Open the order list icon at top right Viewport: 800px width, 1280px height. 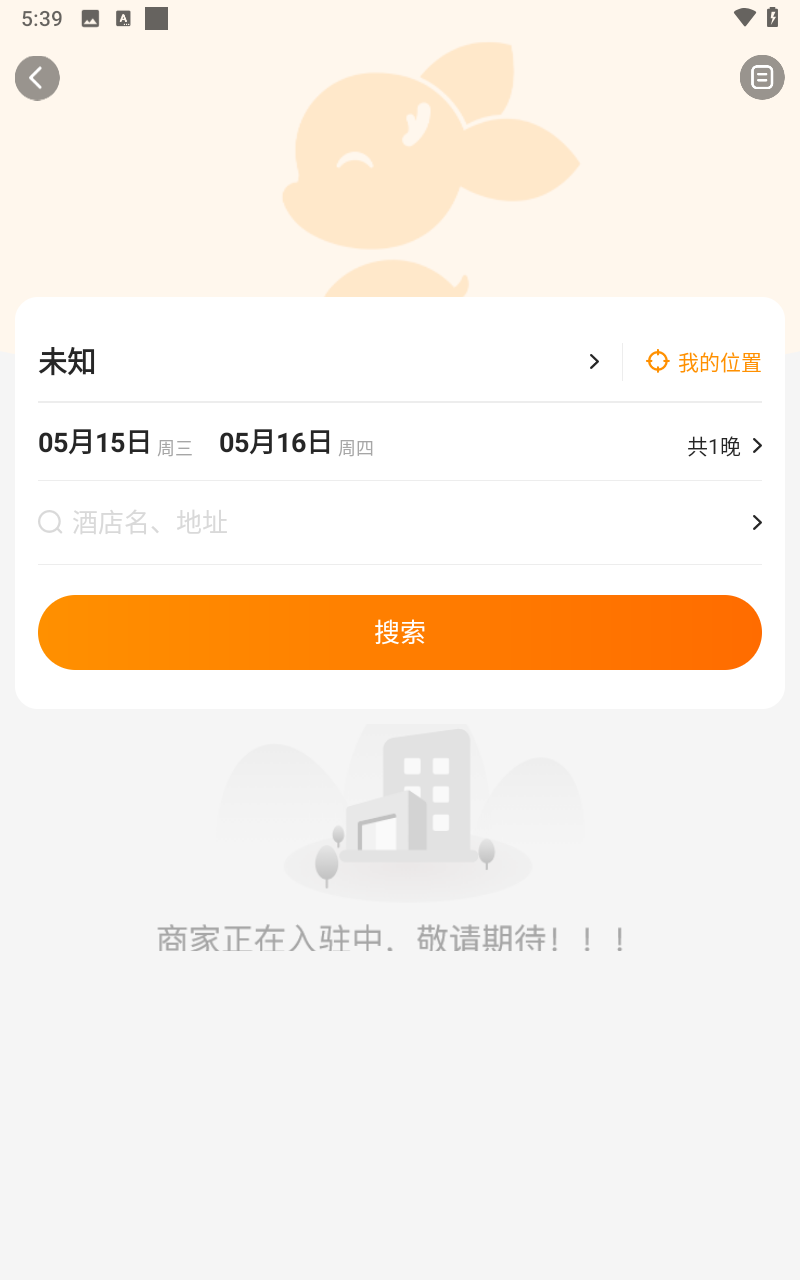pos(761,78)
